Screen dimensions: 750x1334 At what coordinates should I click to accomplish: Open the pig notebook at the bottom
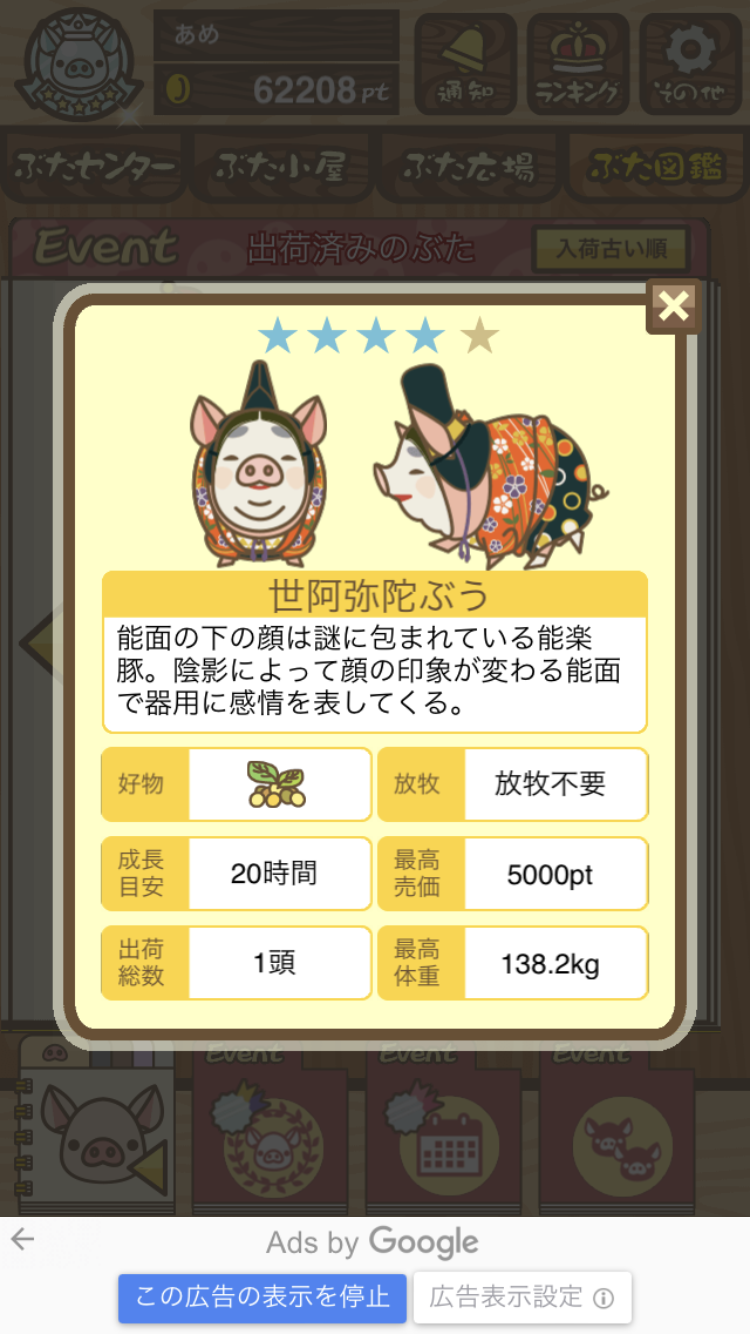coord(95,1130)
